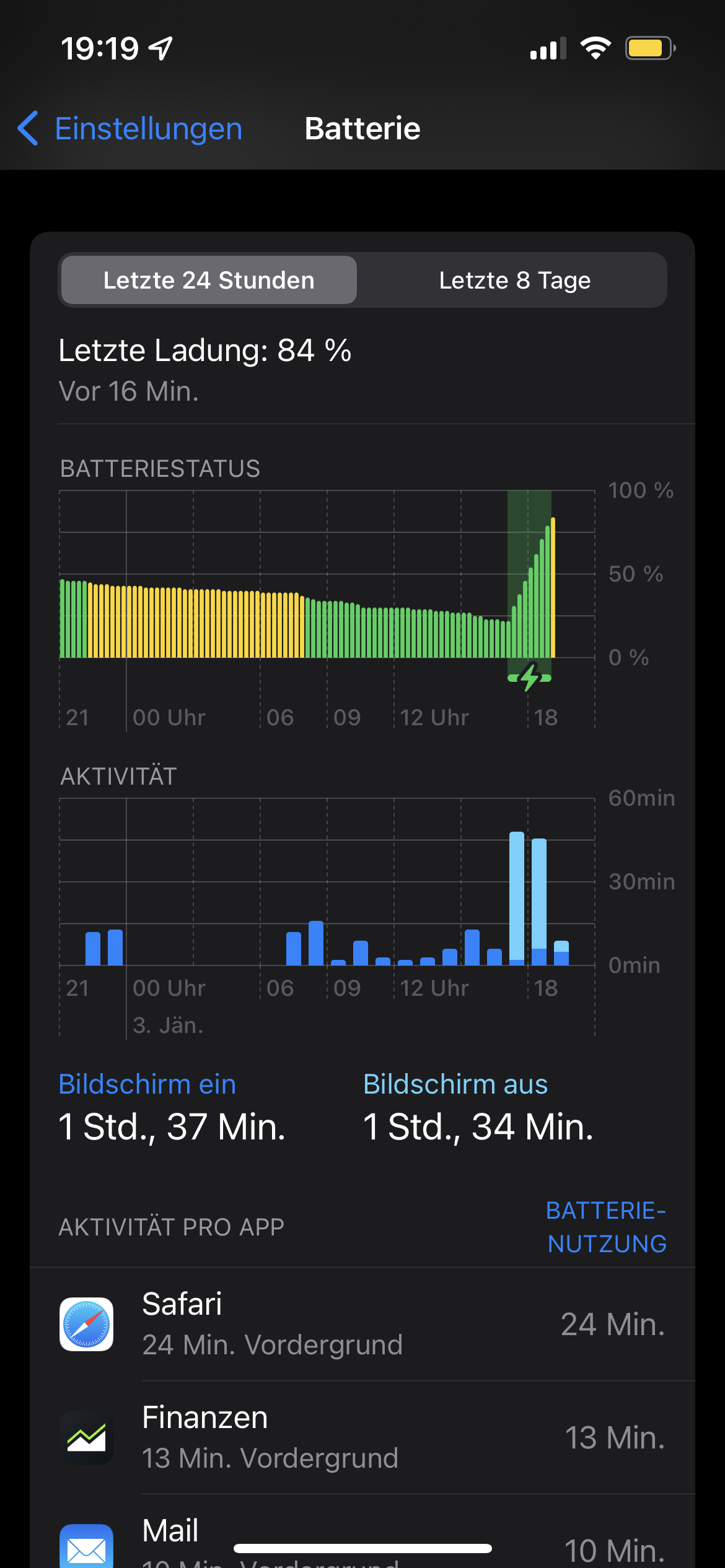Go back to Einstellungen
The image size is (725, 1568).
point(130,129)
